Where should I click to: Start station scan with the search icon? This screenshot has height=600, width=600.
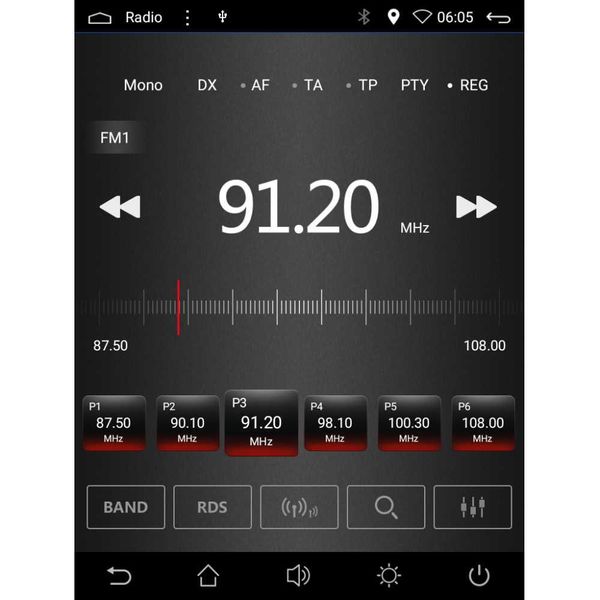pos(386,507)
